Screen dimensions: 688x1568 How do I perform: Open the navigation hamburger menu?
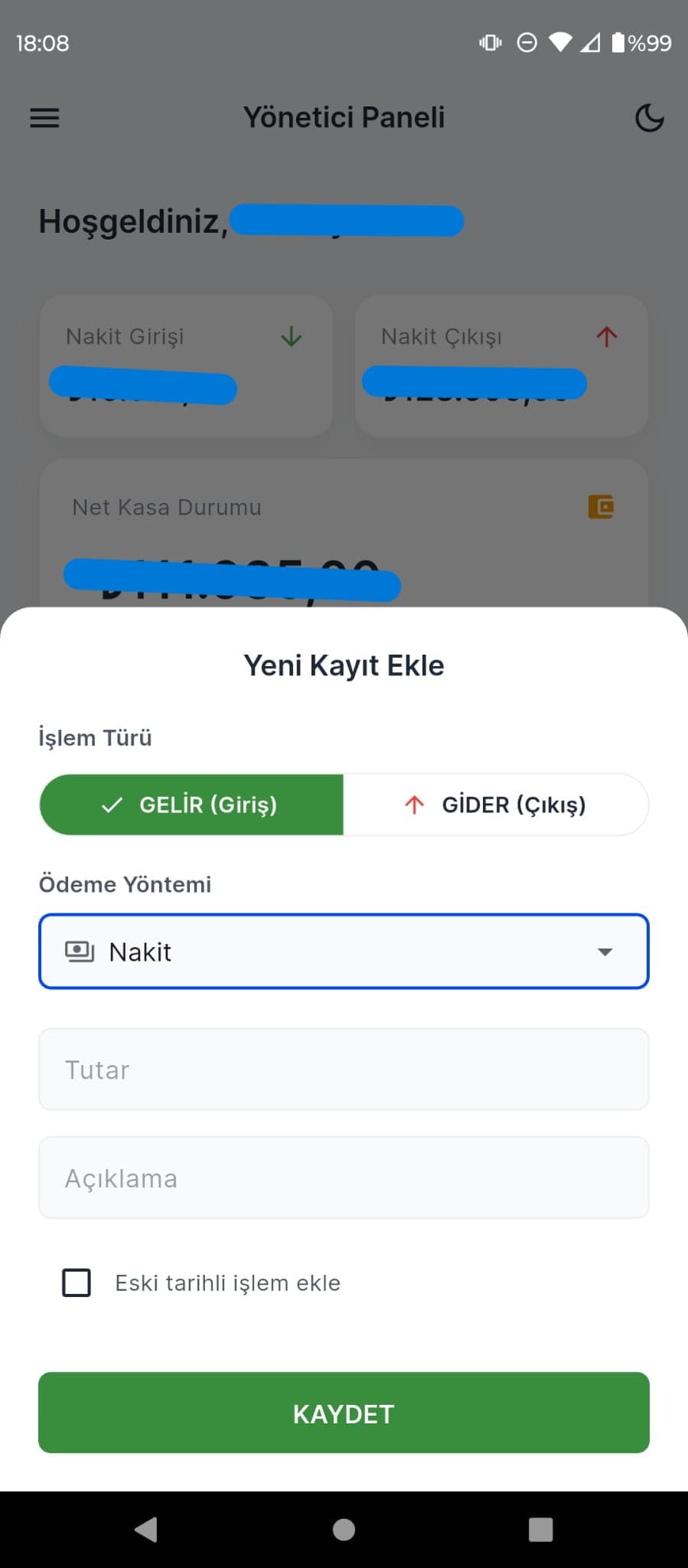[x=44, y=117]
